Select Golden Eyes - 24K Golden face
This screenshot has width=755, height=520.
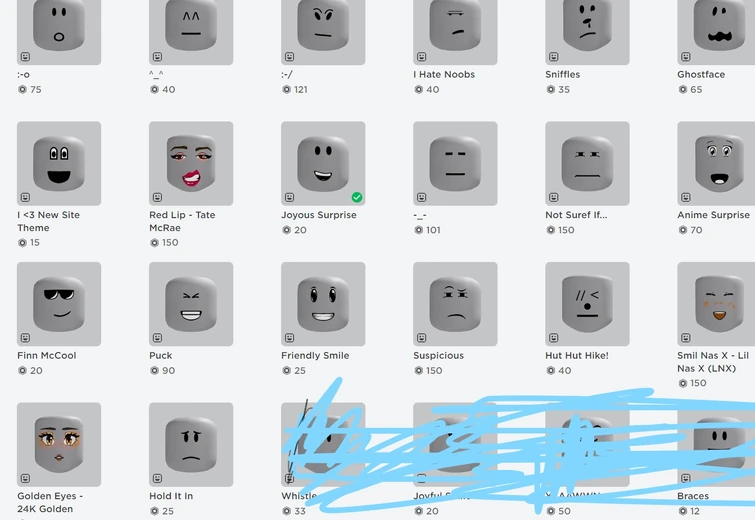pyautogui.click(x=59, y=444)
